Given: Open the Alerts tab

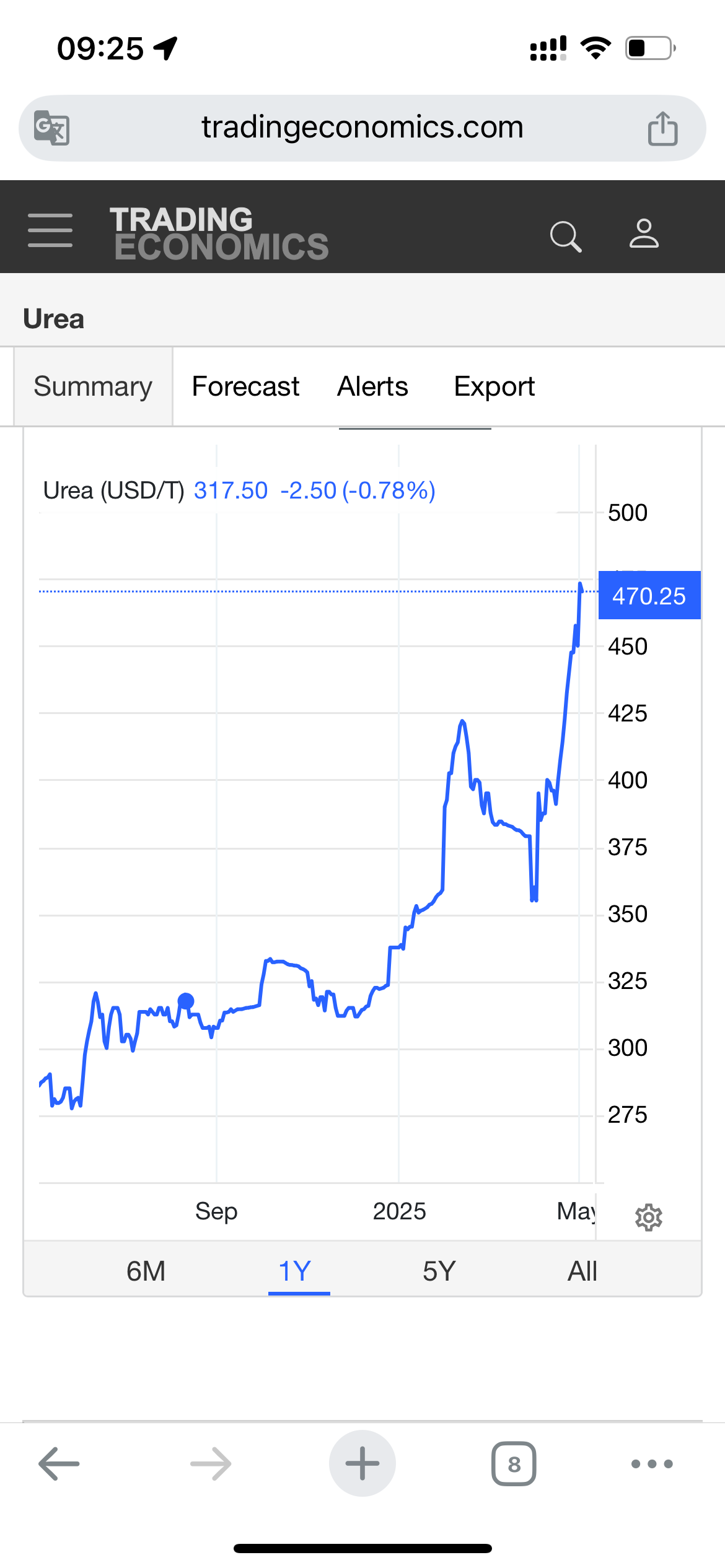Looking at the screenshot, I should tap(372, 387).
